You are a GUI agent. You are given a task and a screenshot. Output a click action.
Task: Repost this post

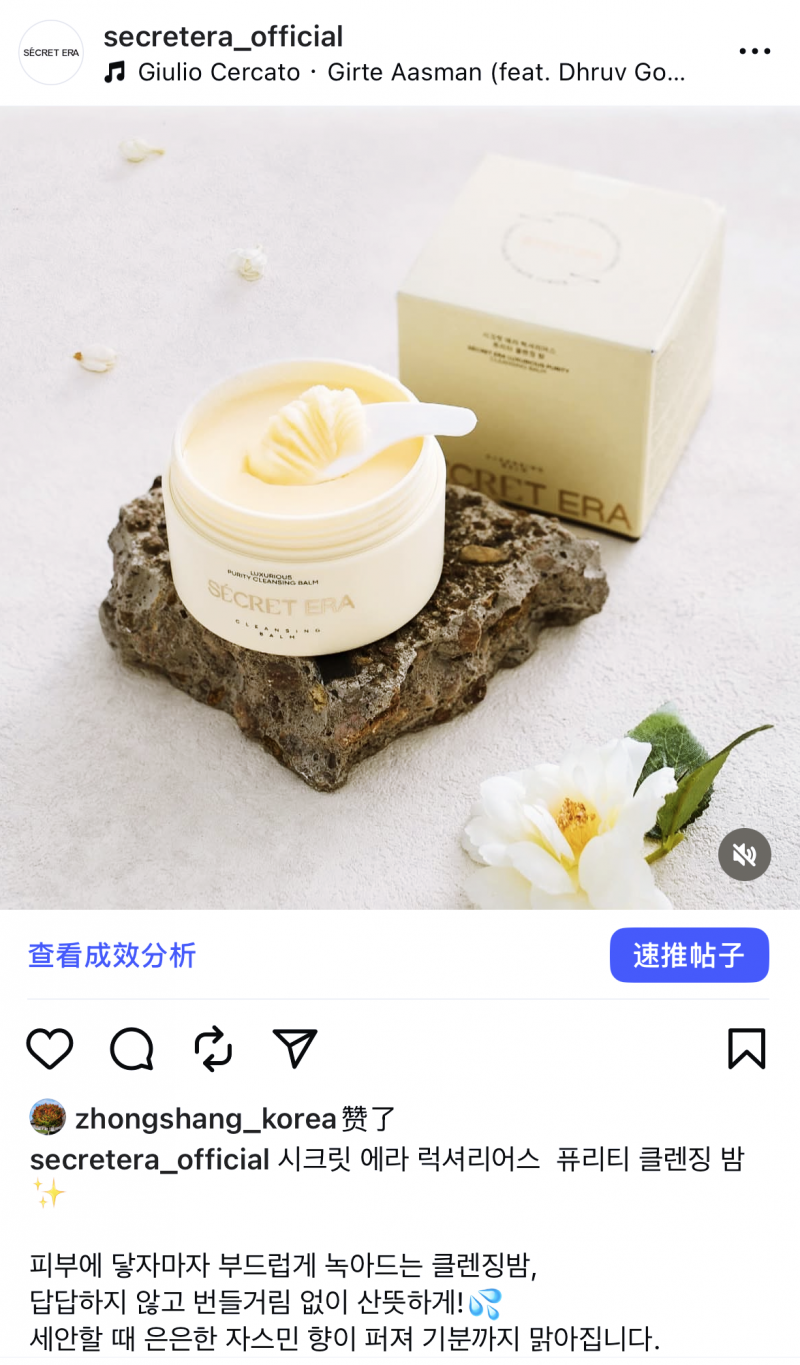pos(213,1049)
